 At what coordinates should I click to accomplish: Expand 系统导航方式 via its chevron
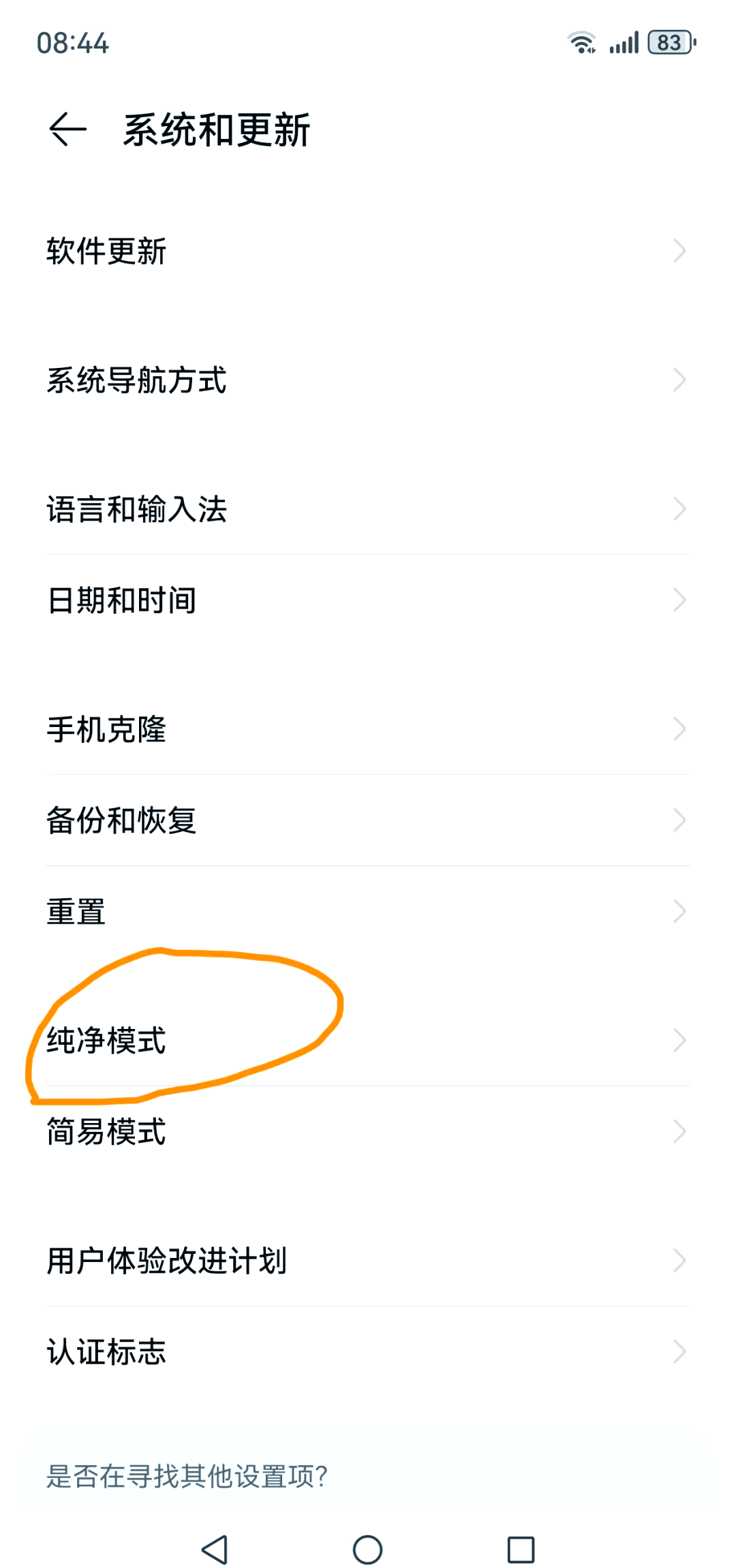[679, 379]
